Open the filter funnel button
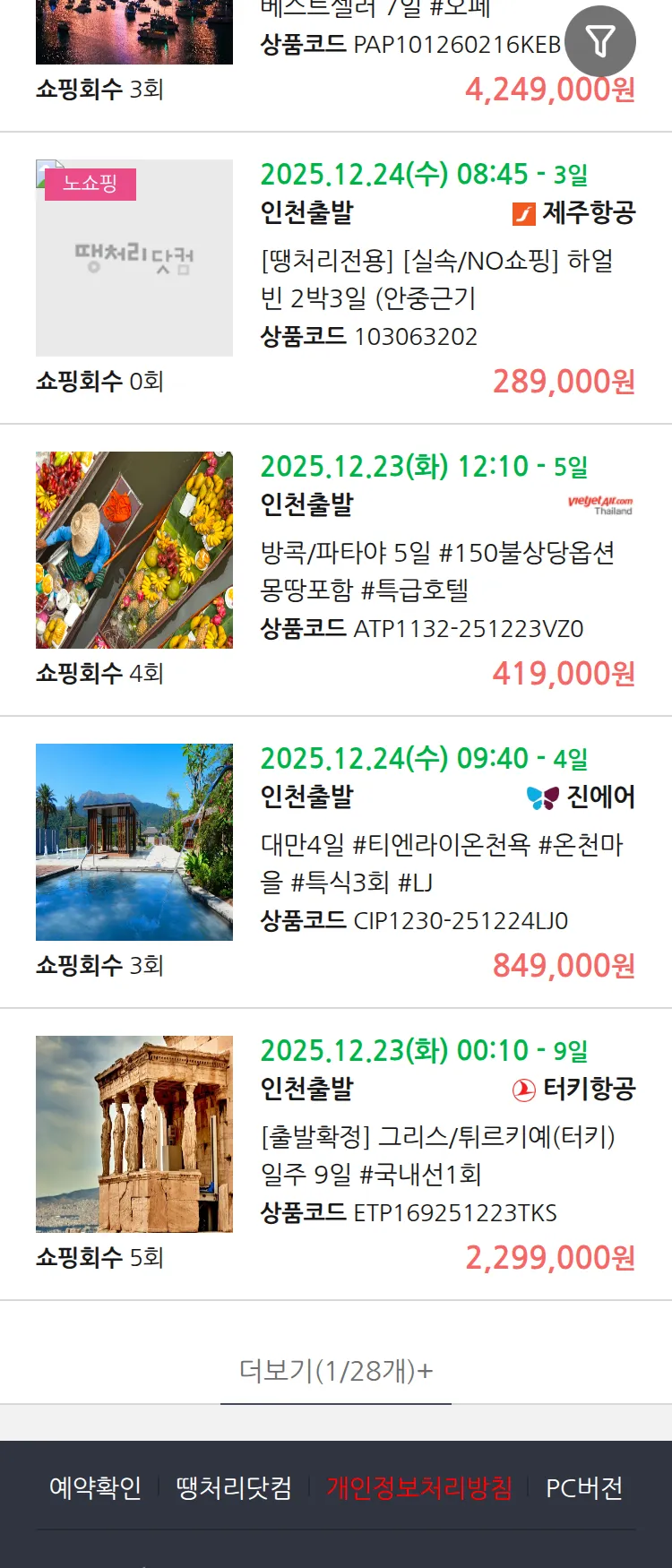 pos(599,41)
